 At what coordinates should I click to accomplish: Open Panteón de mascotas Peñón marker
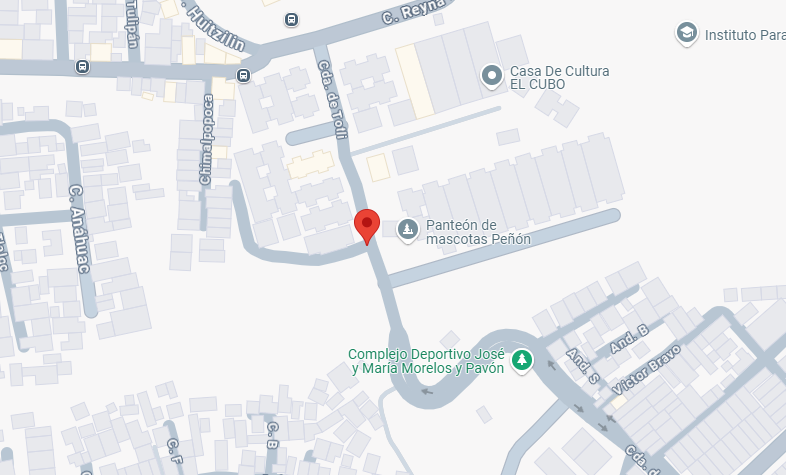(408, 230)
